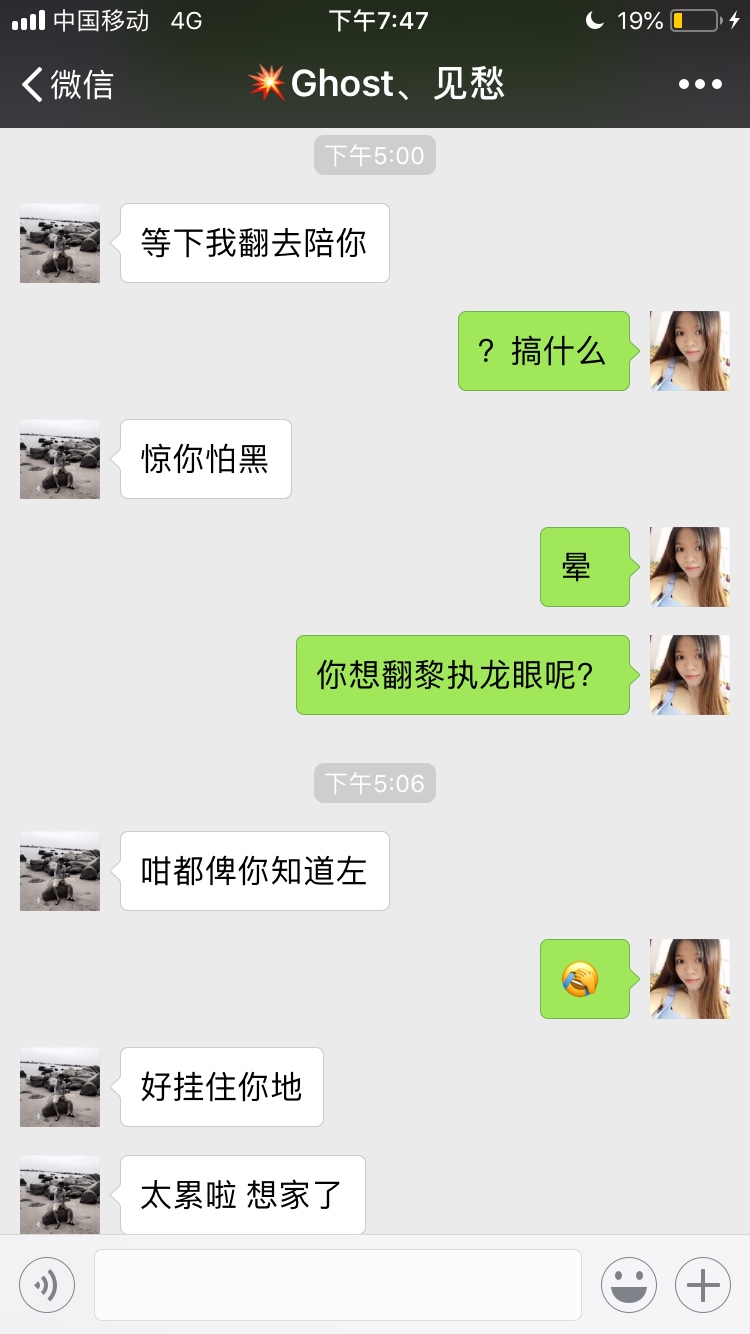Open contact's avatar beside 等下我翻去陪你
Screen dimensions: 750x1334
[60, 243]
